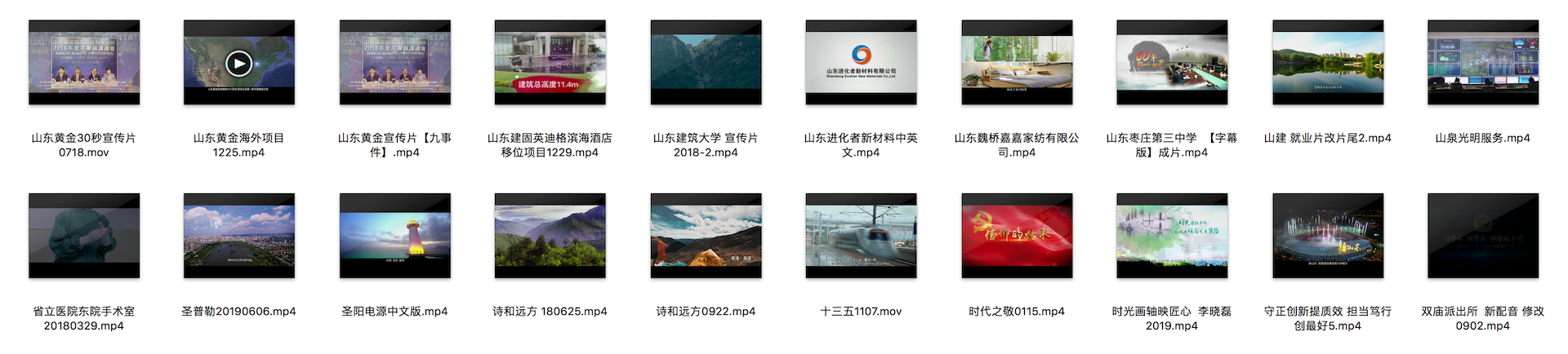Open 山东黄金宣传片【九事件】.mp4
The width and height of the screenshot is (1568, 354).
[395, 63]
